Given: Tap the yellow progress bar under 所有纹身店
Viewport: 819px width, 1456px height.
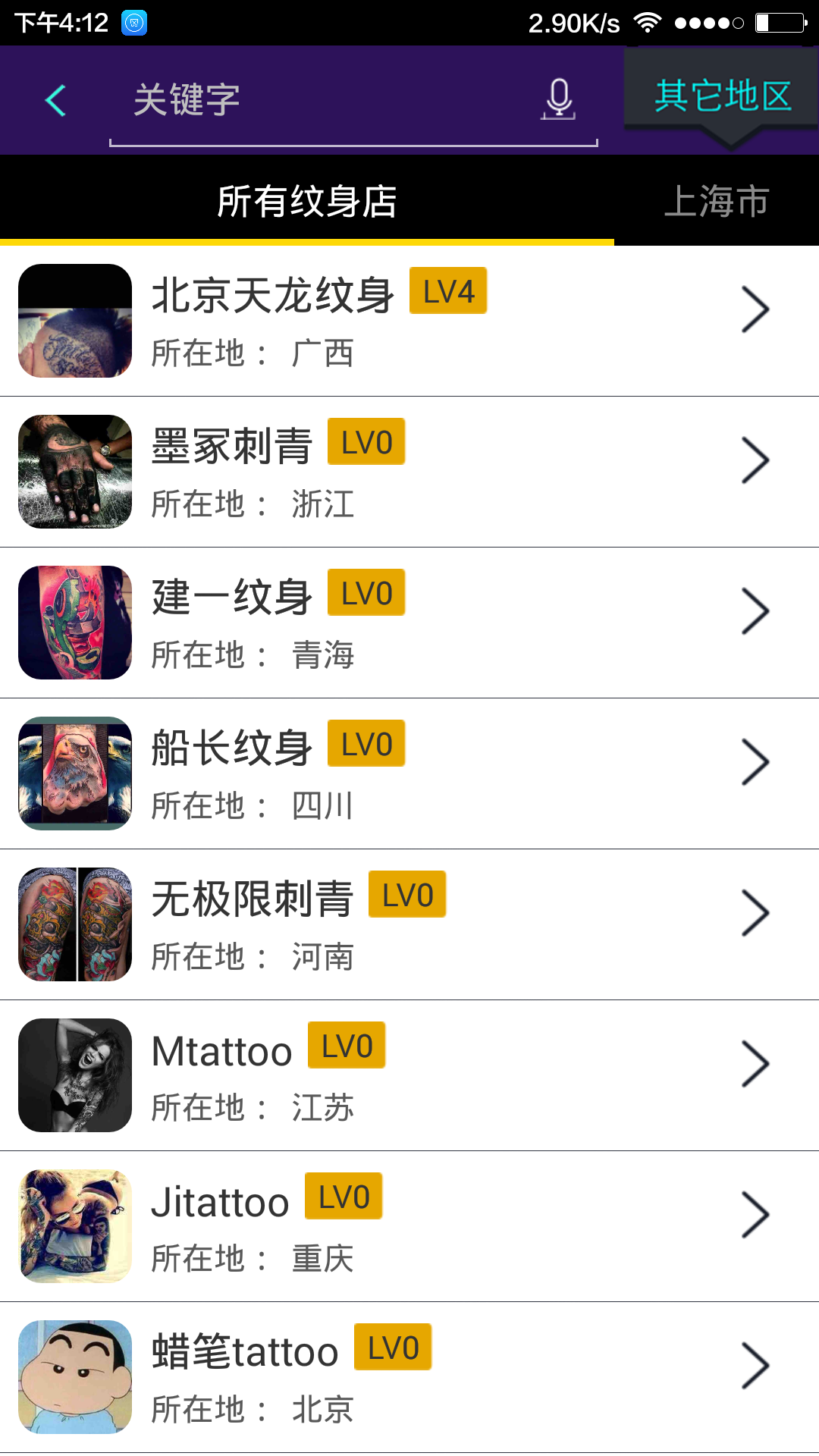Looking at the screenshot, I should [x=306, y=242].
